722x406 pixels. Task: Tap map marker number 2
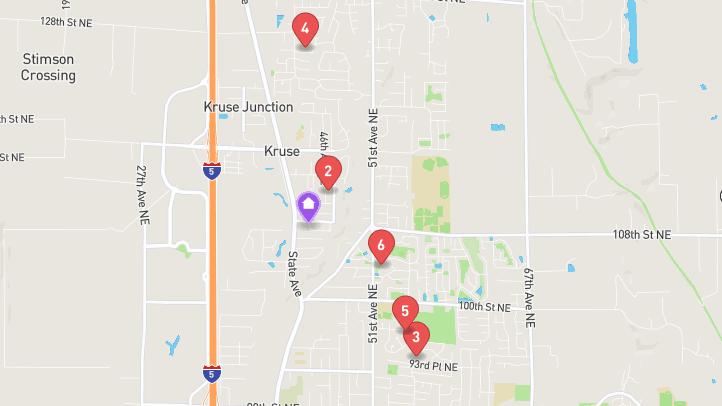pos(328,171)
